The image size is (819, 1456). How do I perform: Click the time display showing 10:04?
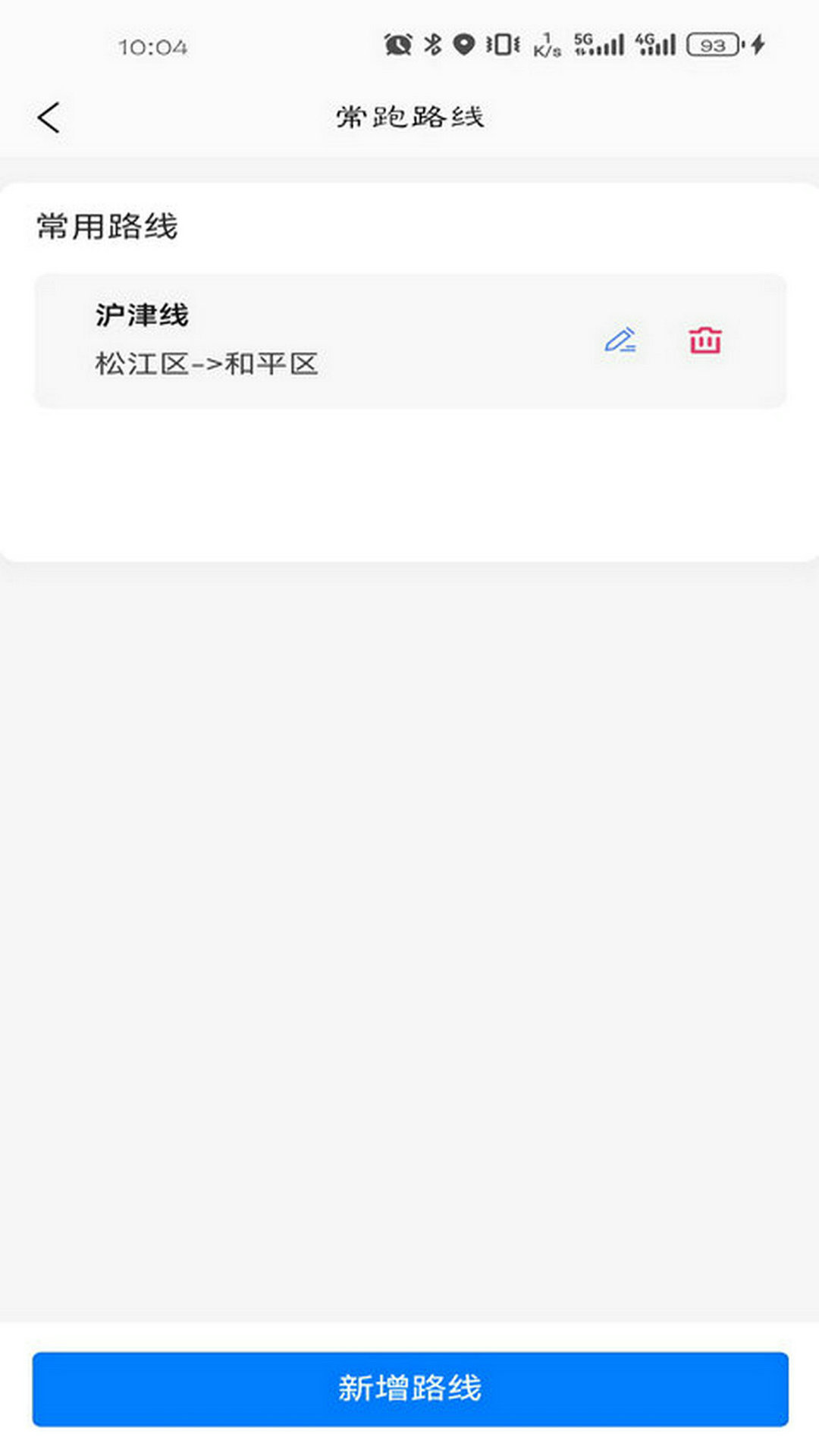tap(152, 44)
